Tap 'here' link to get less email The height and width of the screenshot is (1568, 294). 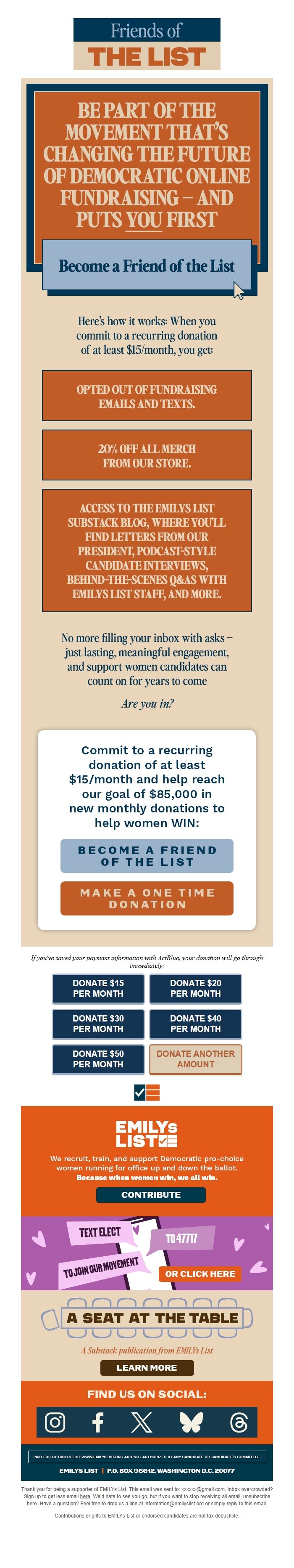(85, 1496)
